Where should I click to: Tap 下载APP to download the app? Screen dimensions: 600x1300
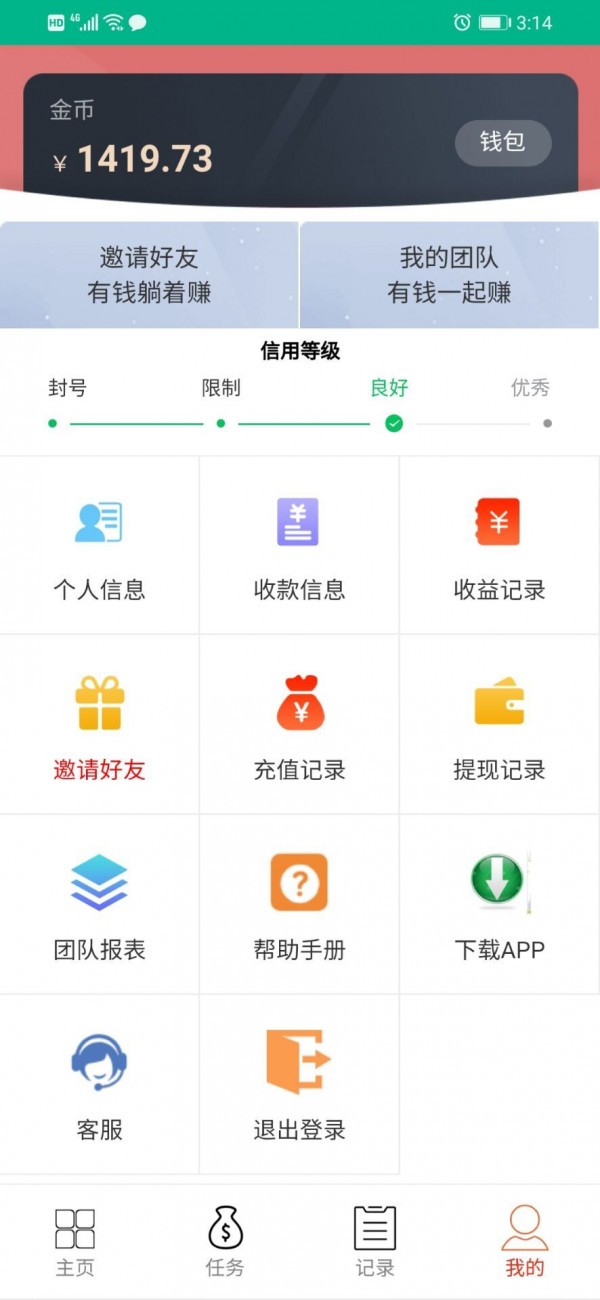(499, 905)
